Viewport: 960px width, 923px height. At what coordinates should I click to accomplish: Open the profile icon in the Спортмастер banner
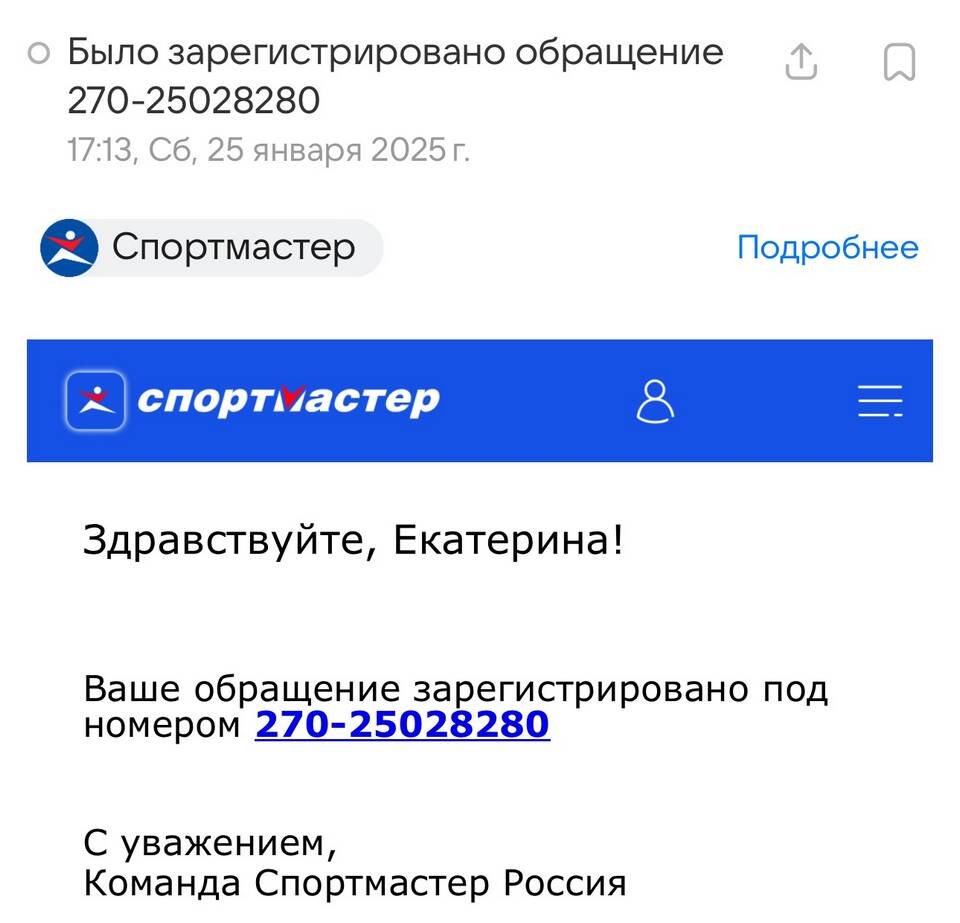click(x=656, y=401)
